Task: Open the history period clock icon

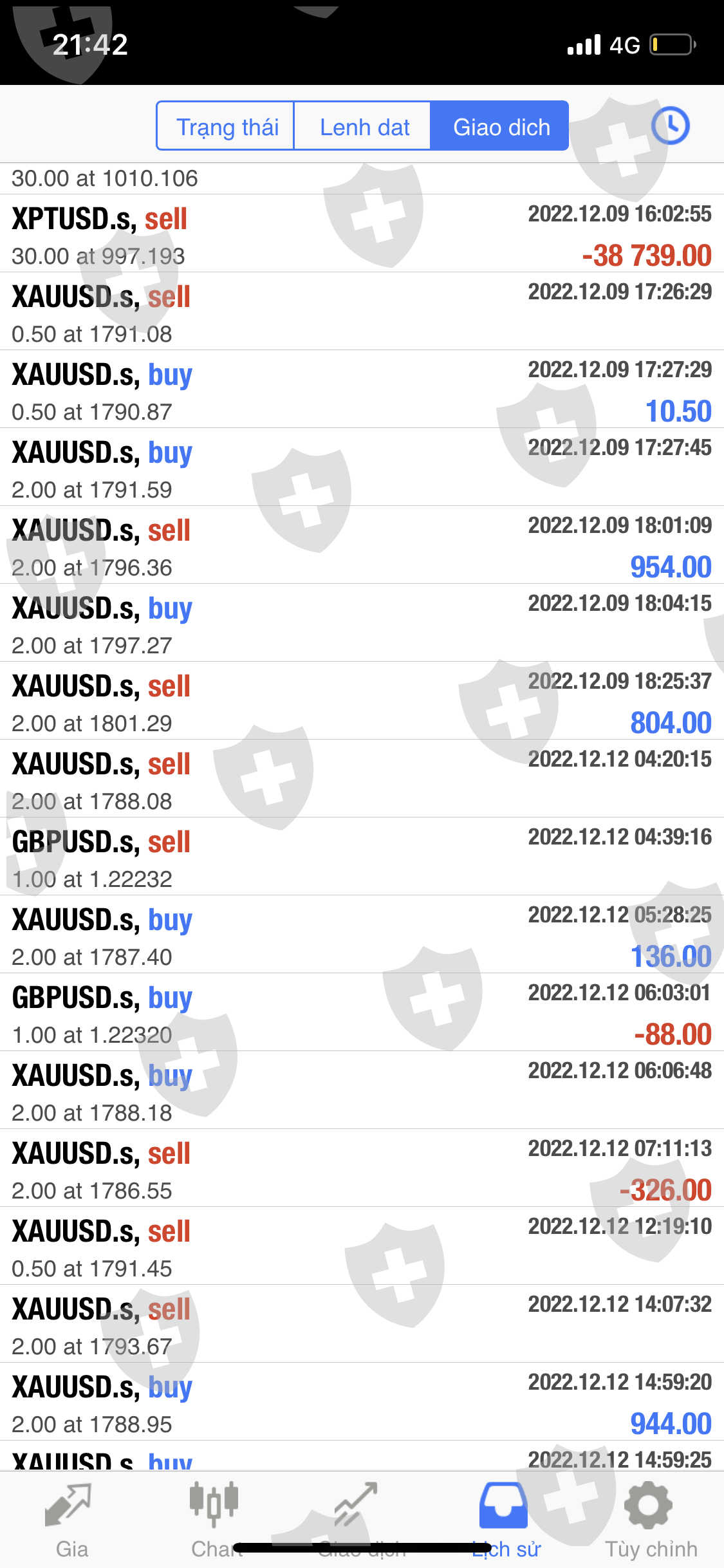Action: [670, 126]
